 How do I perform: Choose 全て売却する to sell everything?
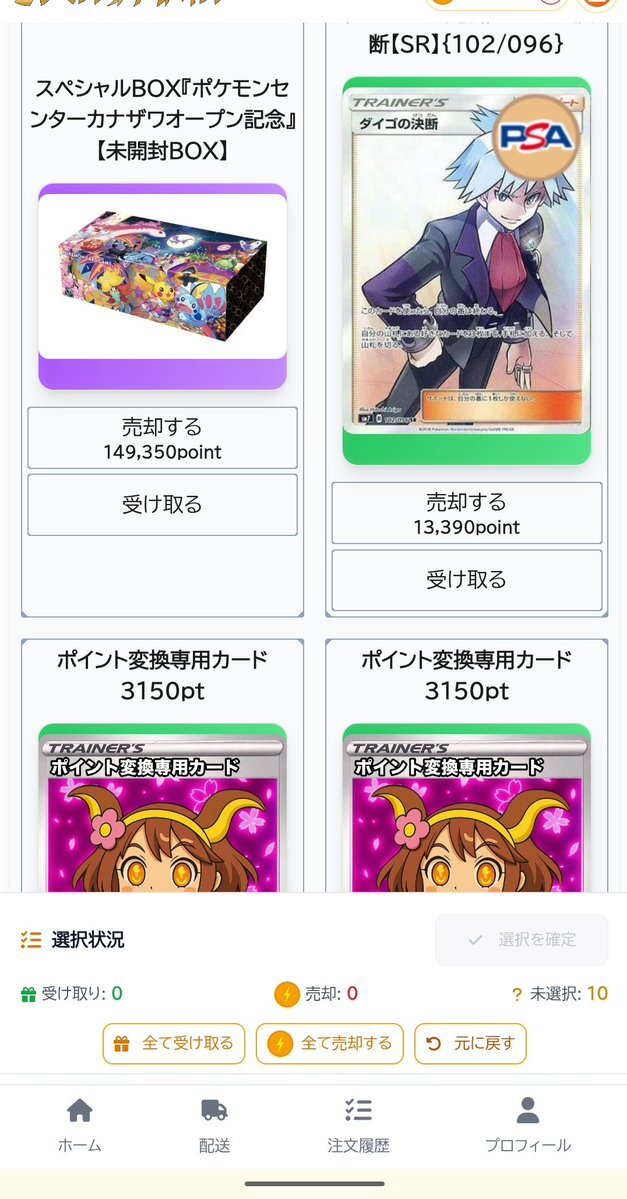click(x=330, y=1044)
